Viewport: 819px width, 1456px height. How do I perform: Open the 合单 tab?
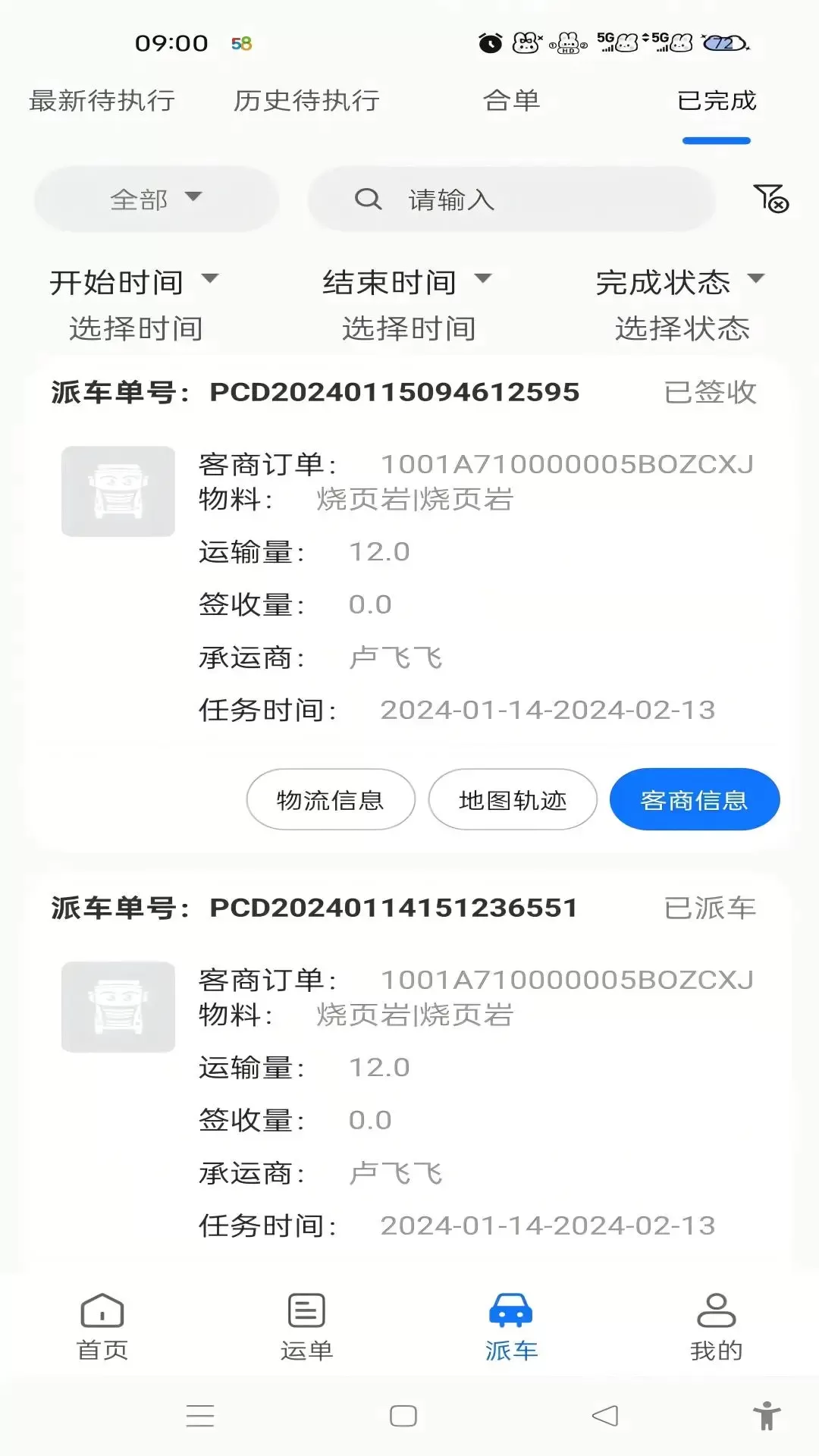point(512,100)
